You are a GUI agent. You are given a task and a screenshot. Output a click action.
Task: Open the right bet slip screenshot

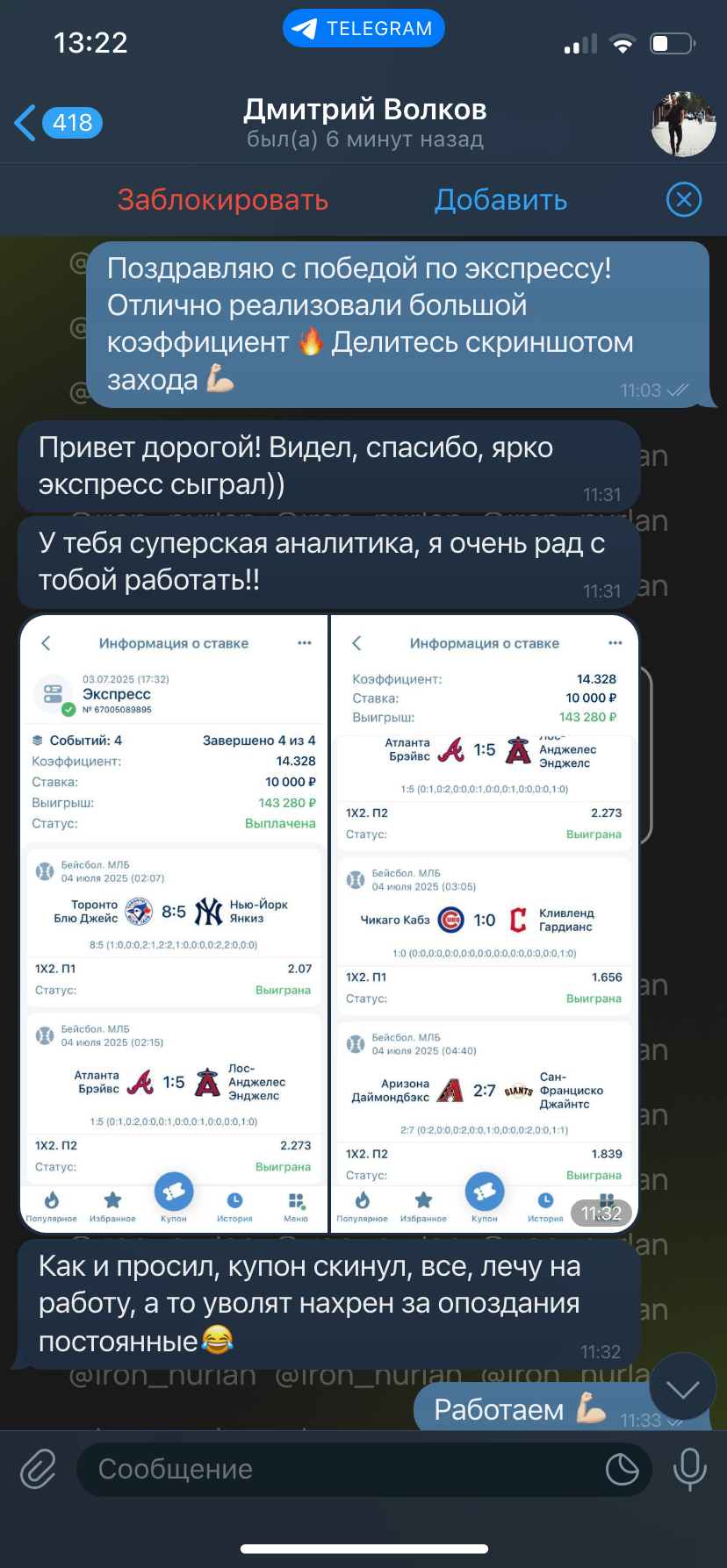(484, 923)
